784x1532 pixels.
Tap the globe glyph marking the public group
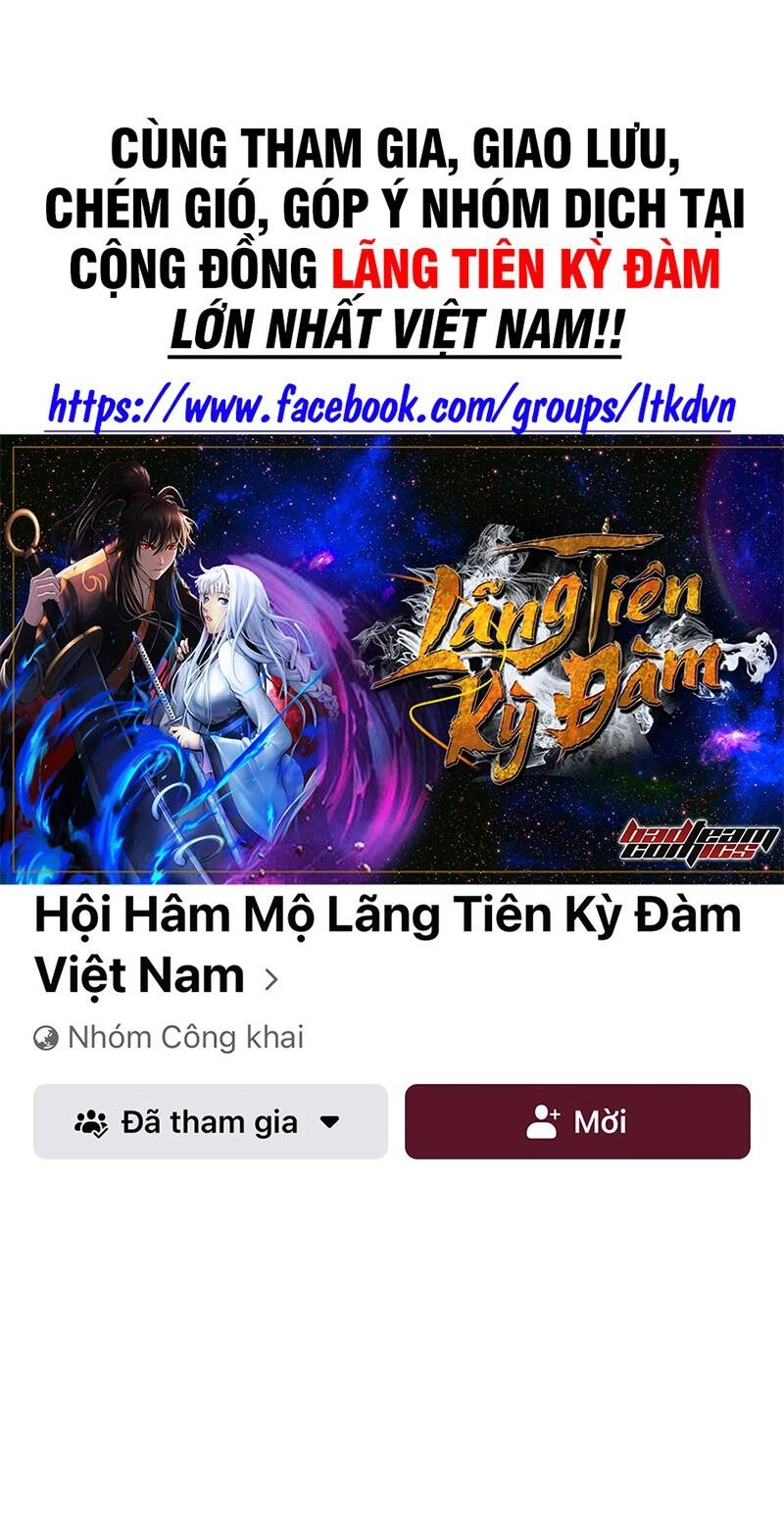44,1036
